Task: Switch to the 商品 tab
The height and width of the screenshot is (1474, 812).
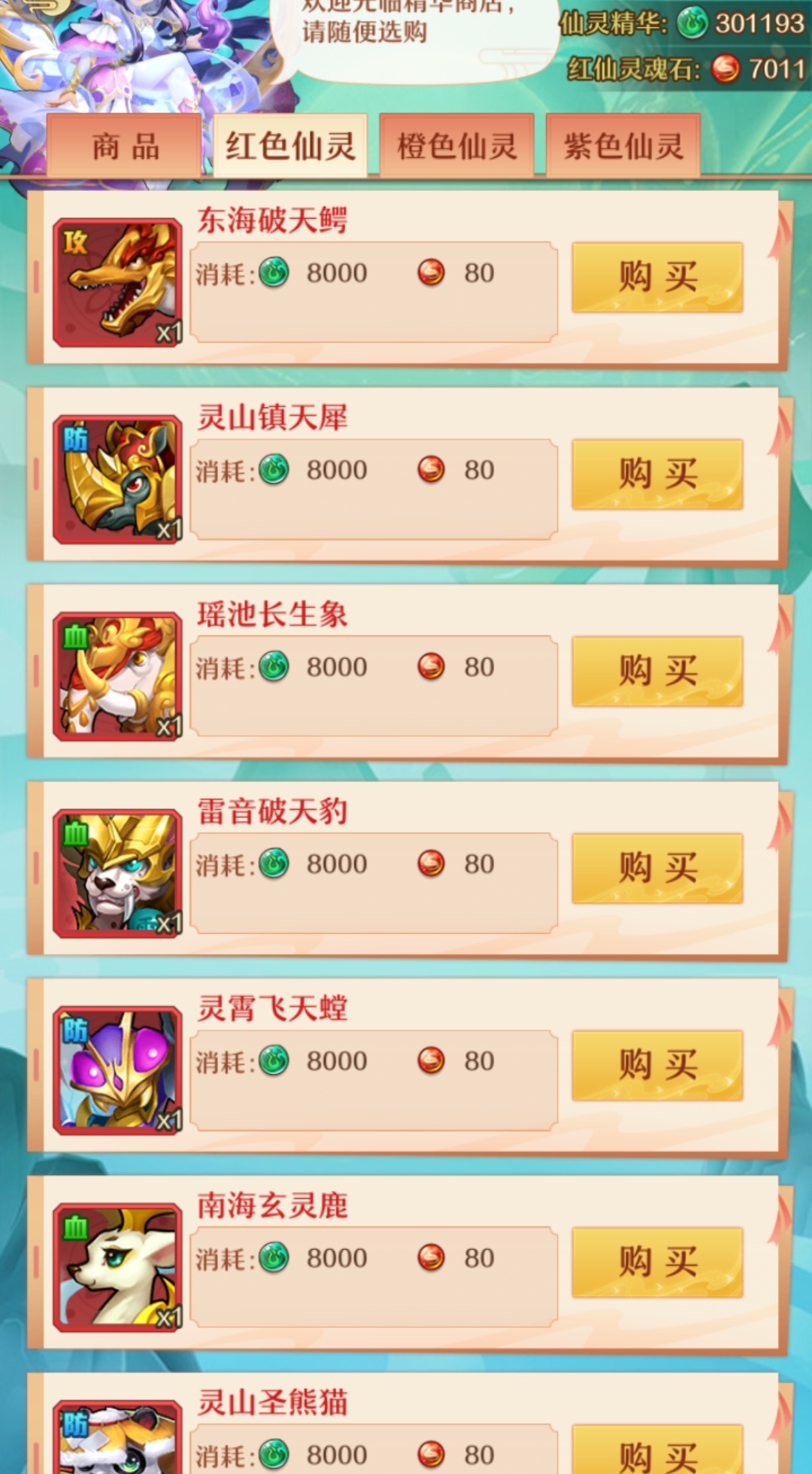Action: pyautogui.click(x=124, y=146)
